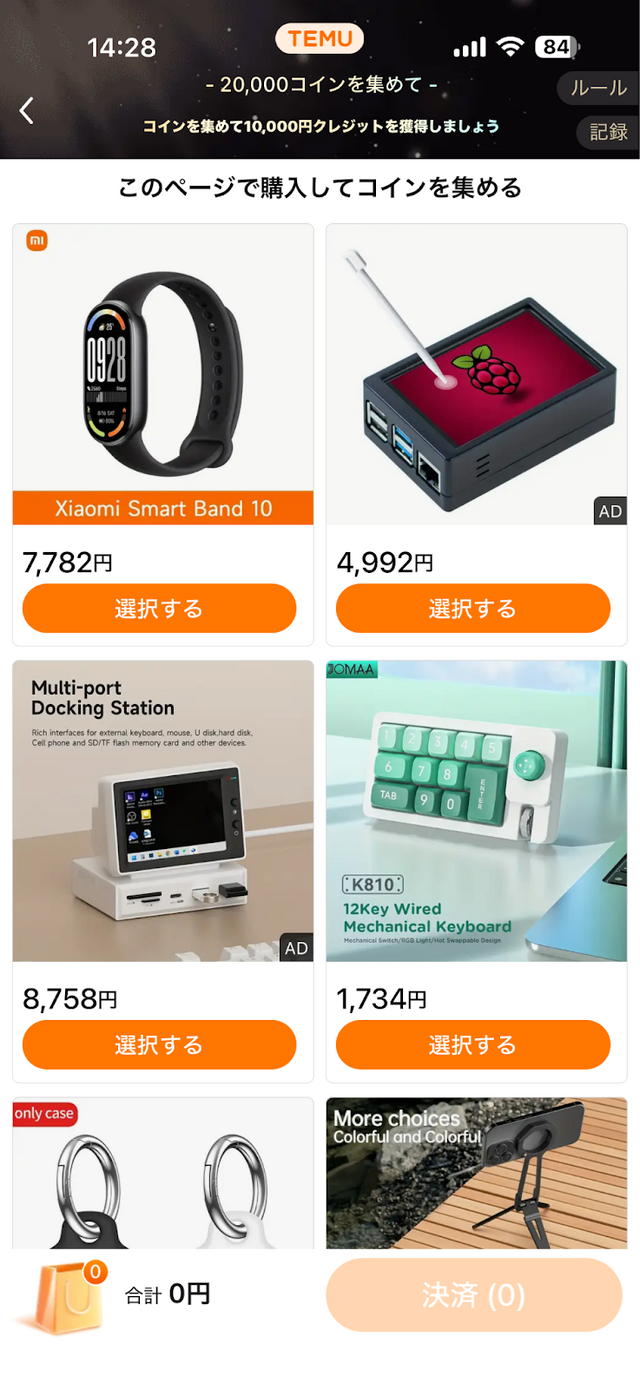Open the Xiaomi Smart Band 10 product
The height and width of the screenshot is (1389, 640).
pos(163,373)
